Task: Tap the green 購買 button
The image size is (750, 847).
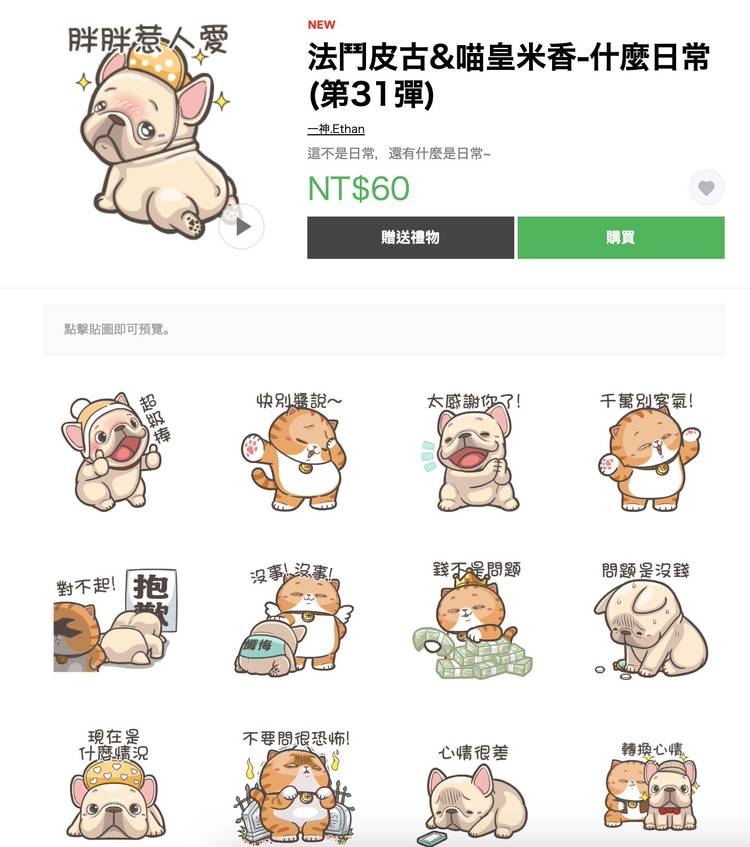Action: tap(620, 238)
